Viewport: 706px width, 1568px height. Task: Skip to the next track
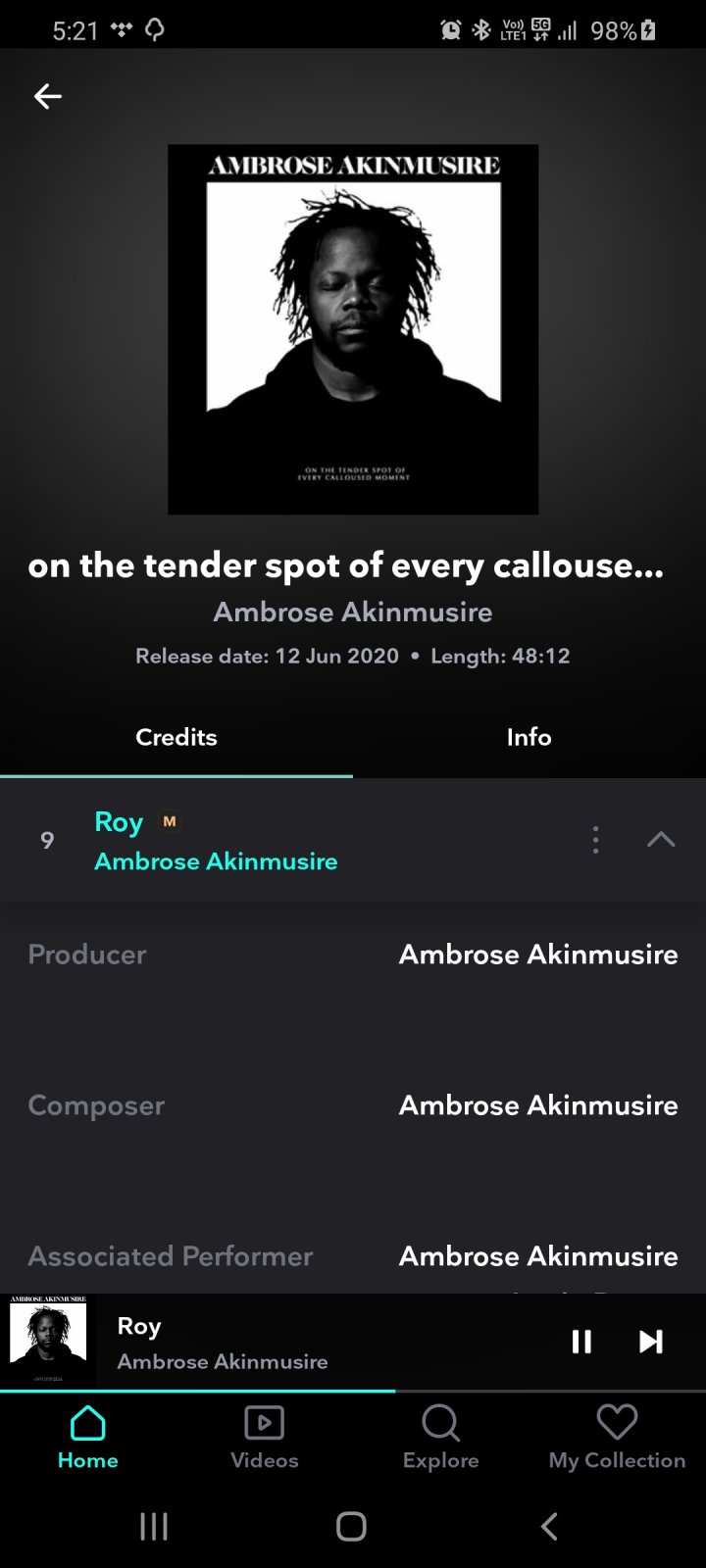pos(651,1342)
